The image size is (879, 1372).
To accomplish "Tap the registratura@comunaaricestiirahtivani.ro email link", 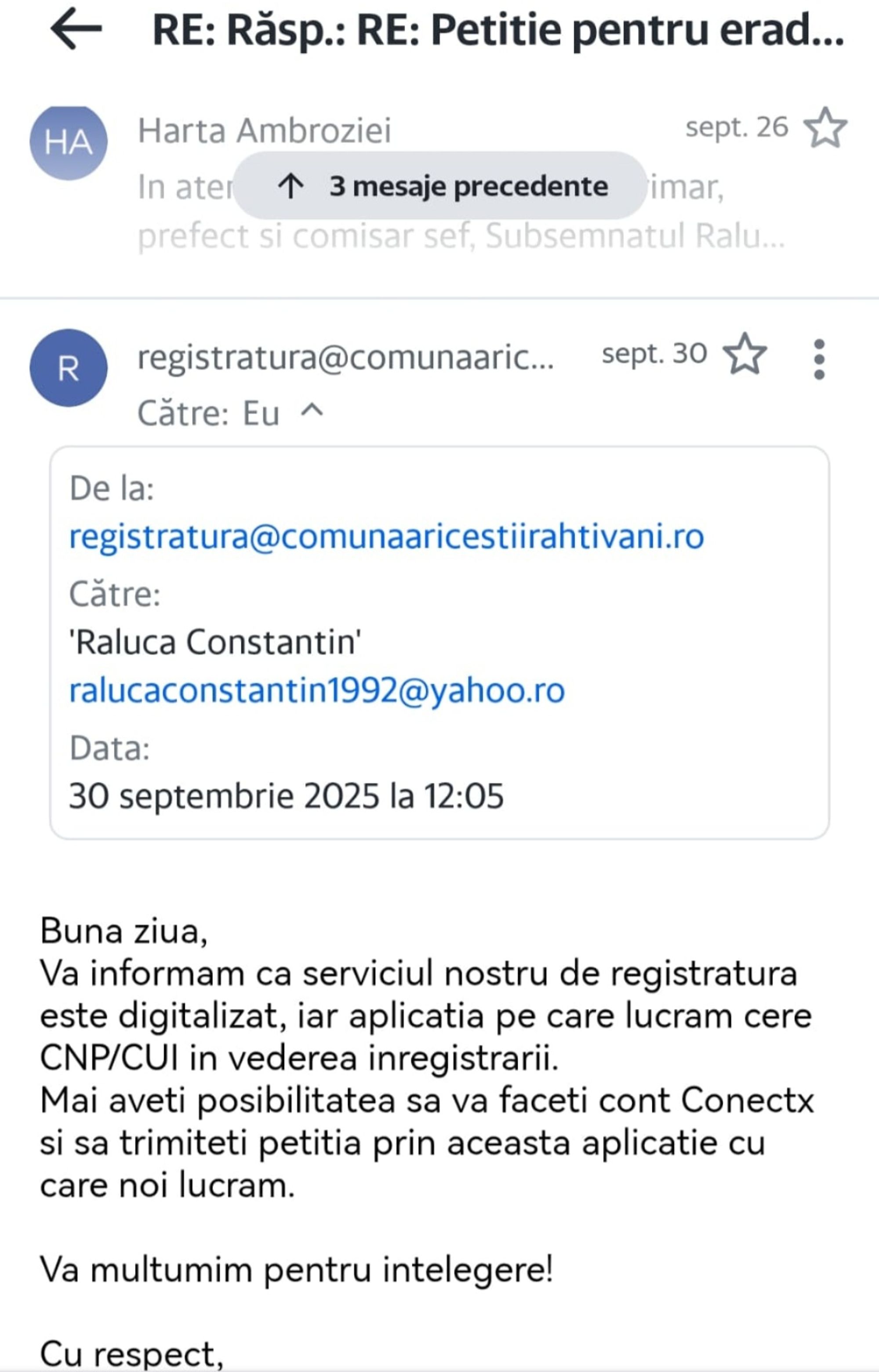I will 386,537.
